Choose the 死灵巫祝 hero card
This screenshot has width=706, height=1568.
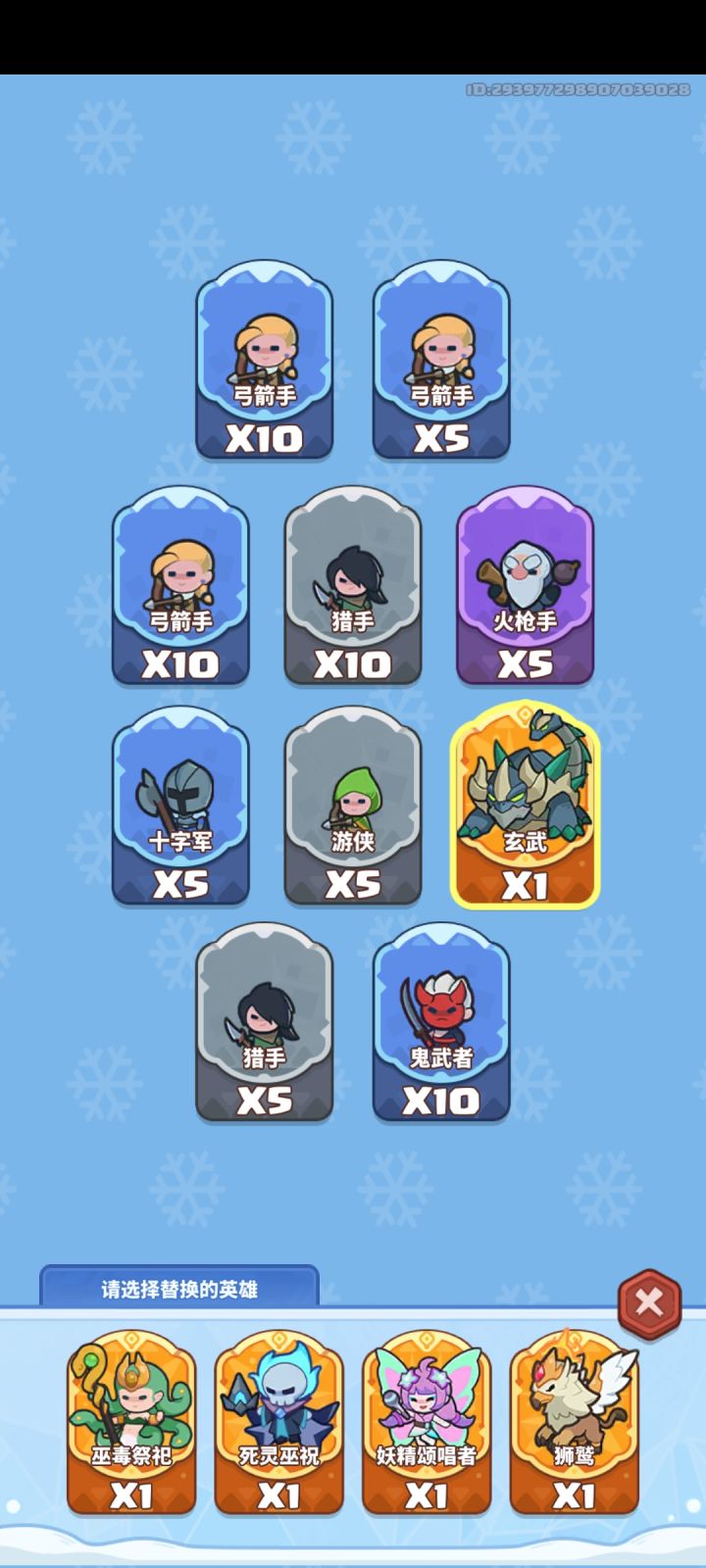point(278,1422)
